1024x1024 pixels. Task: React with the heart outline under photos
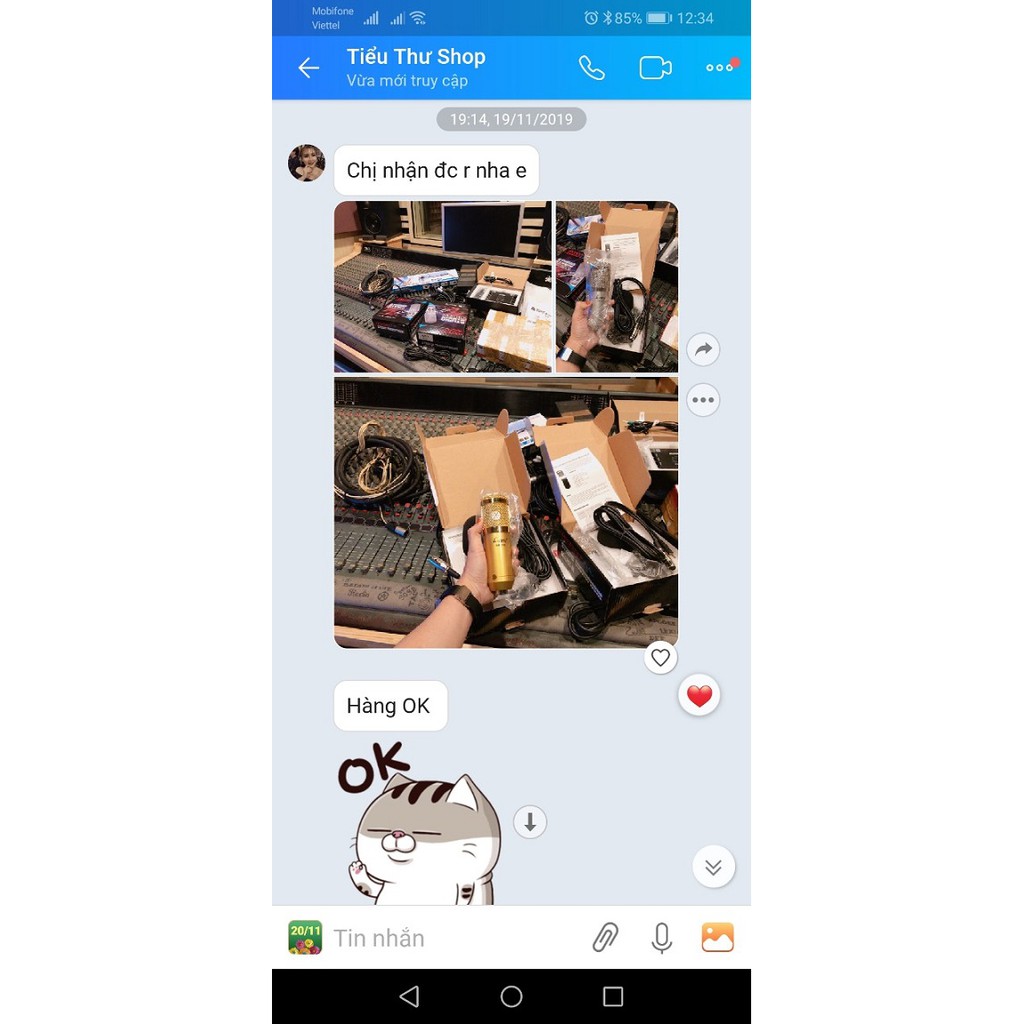pos(660,658)
